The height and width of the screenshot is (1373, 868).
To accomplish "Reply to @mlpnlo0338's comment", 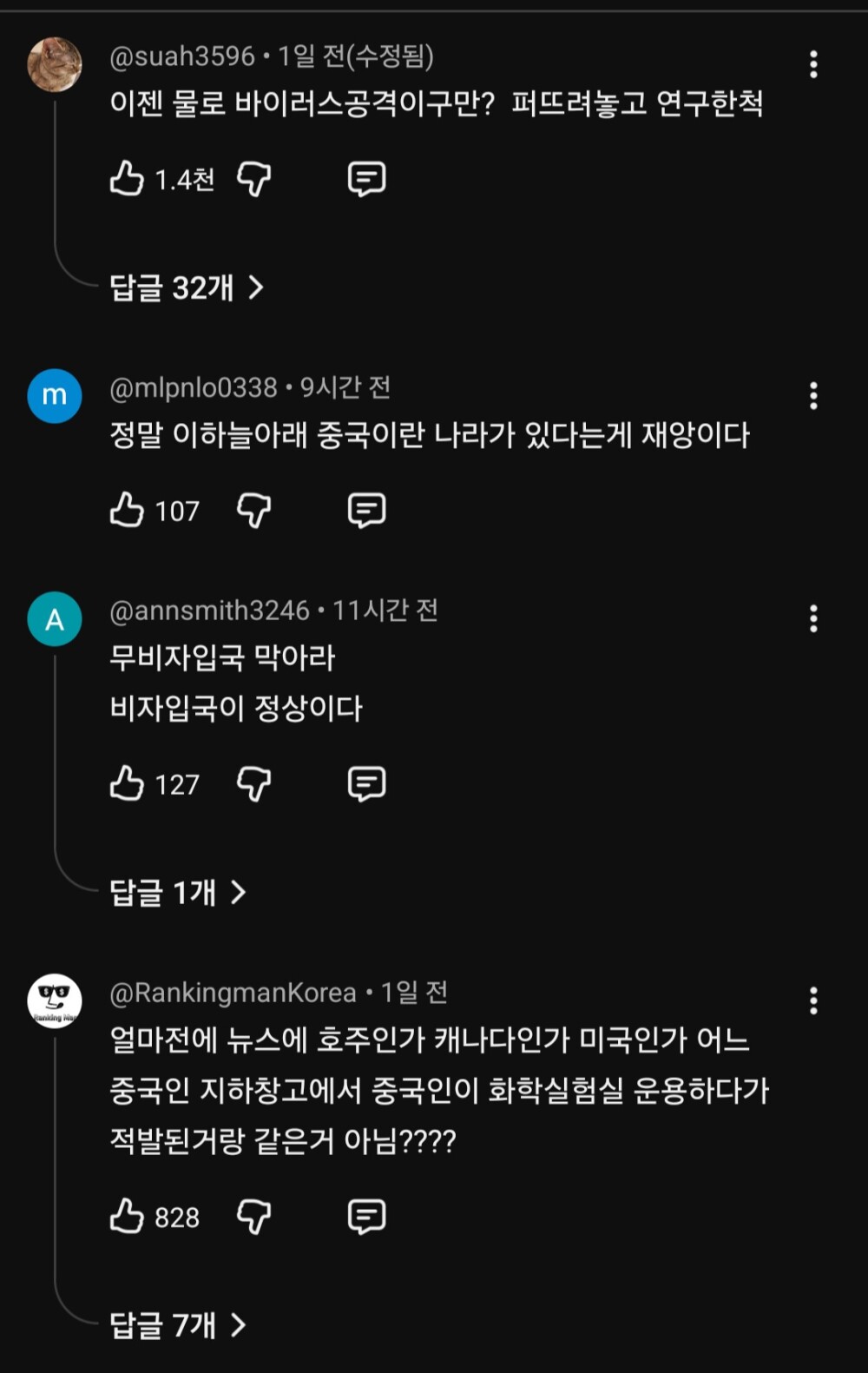I will click(x=366, y=510).
